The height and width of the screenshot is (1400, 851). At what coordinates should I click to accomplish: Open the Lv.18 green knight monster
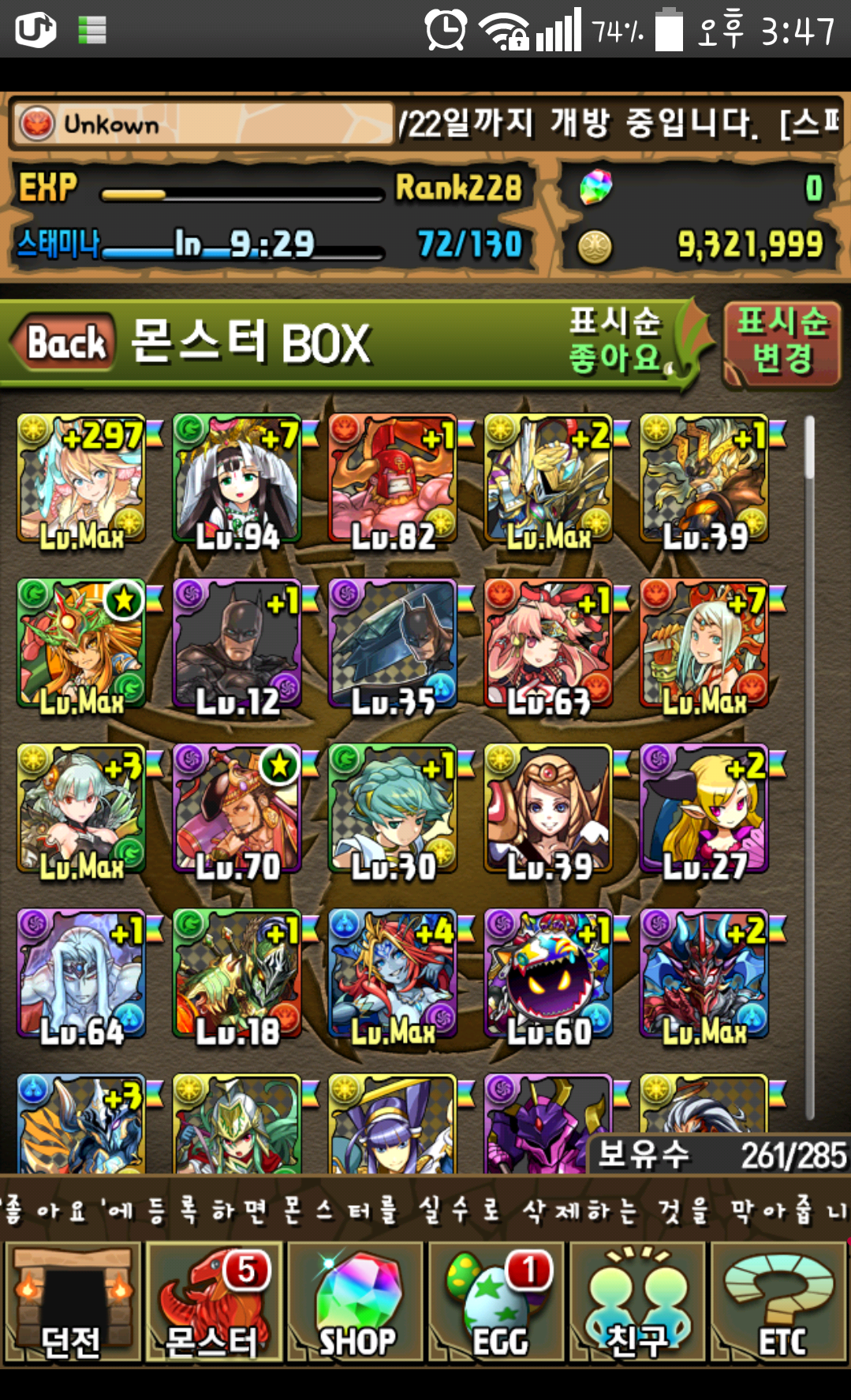pos(237,974)
